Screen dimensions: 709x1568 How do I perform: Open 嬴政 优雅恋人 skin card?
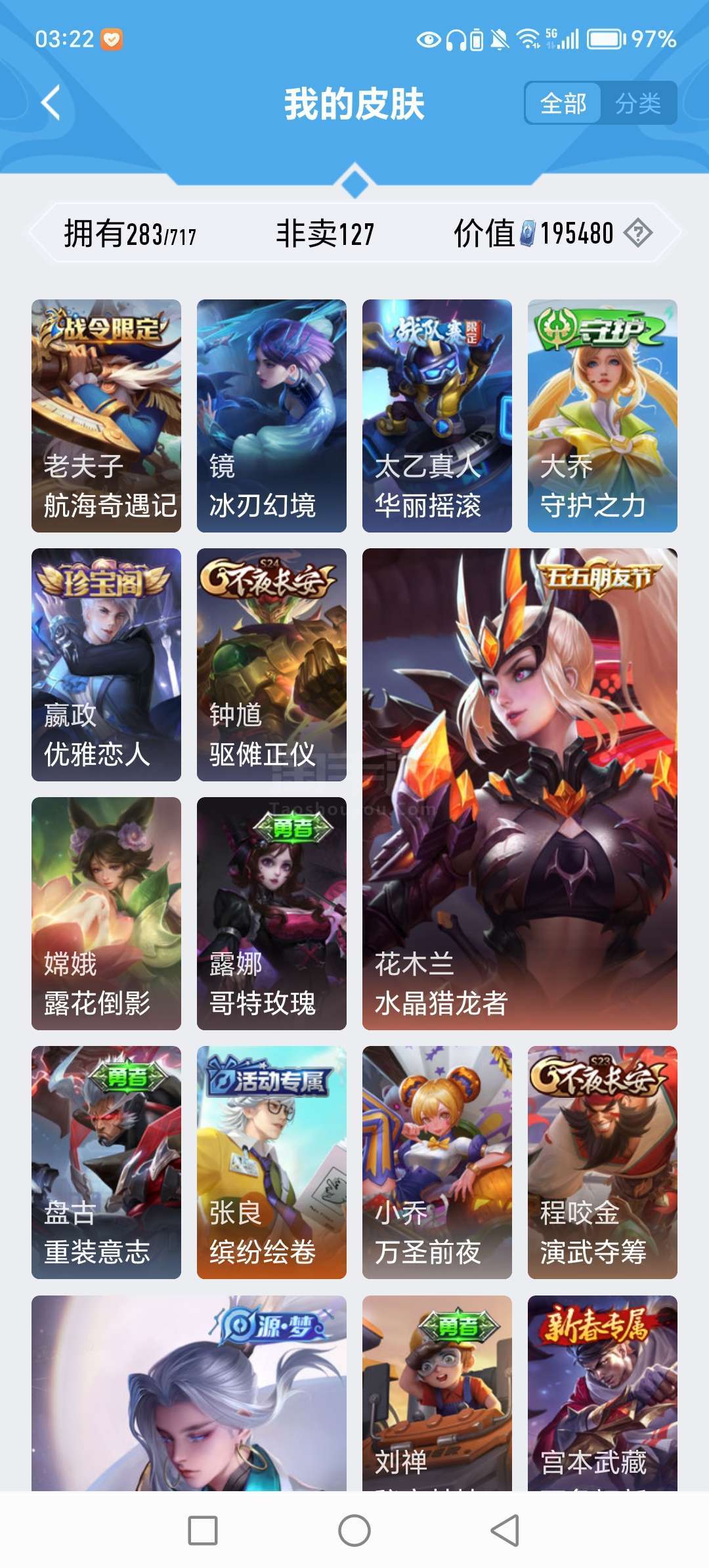(106, 664)
